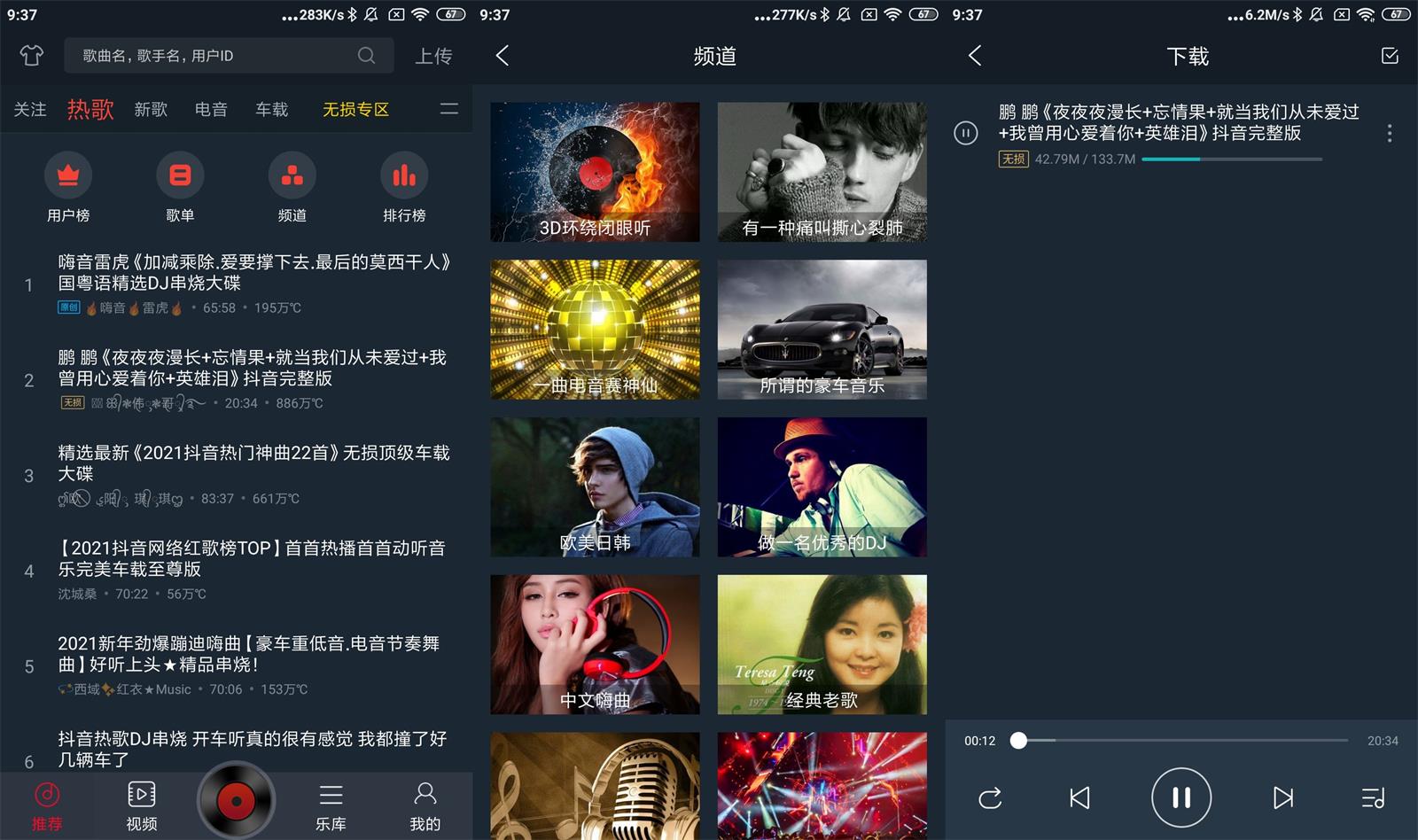Tap the 上传 upload button
Screen dimensions: 1418x840
tap(433, 56)
